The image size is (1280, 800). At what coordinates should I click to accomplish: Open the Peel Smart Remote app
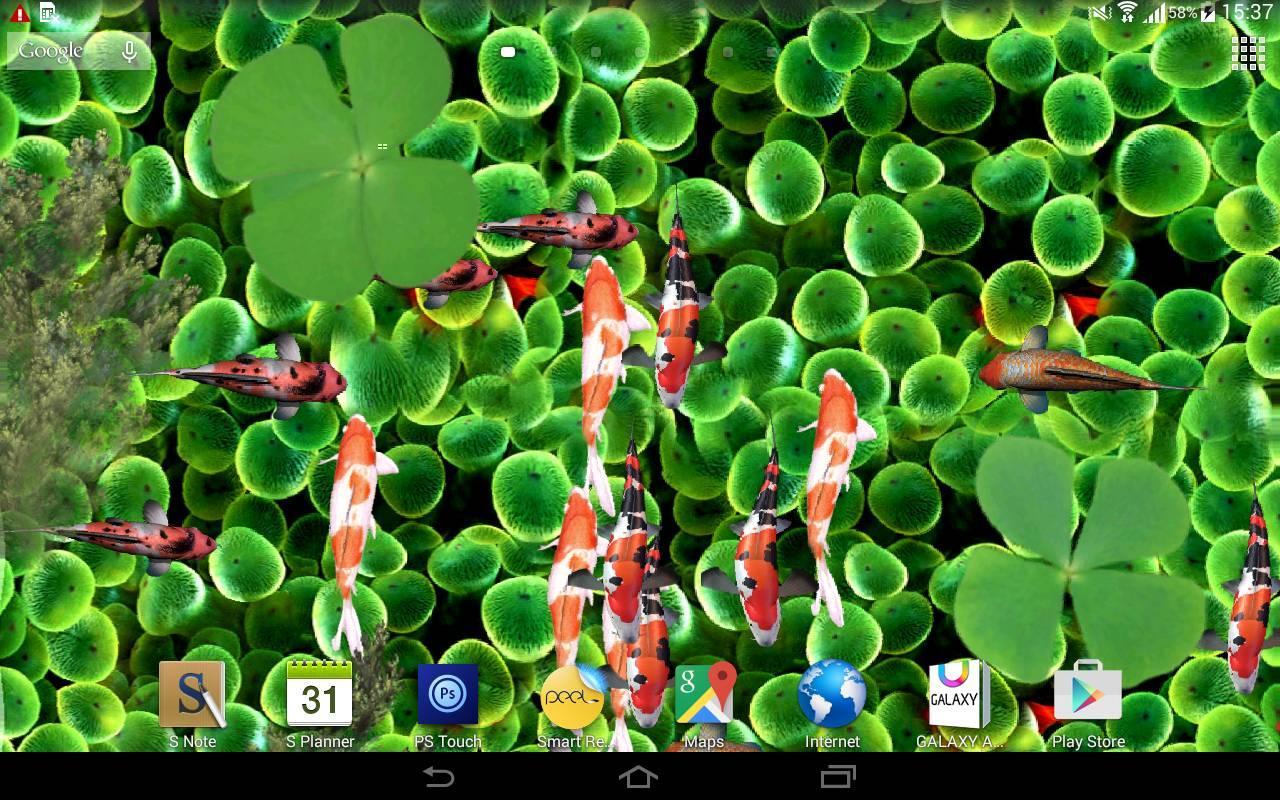point(574,697)
